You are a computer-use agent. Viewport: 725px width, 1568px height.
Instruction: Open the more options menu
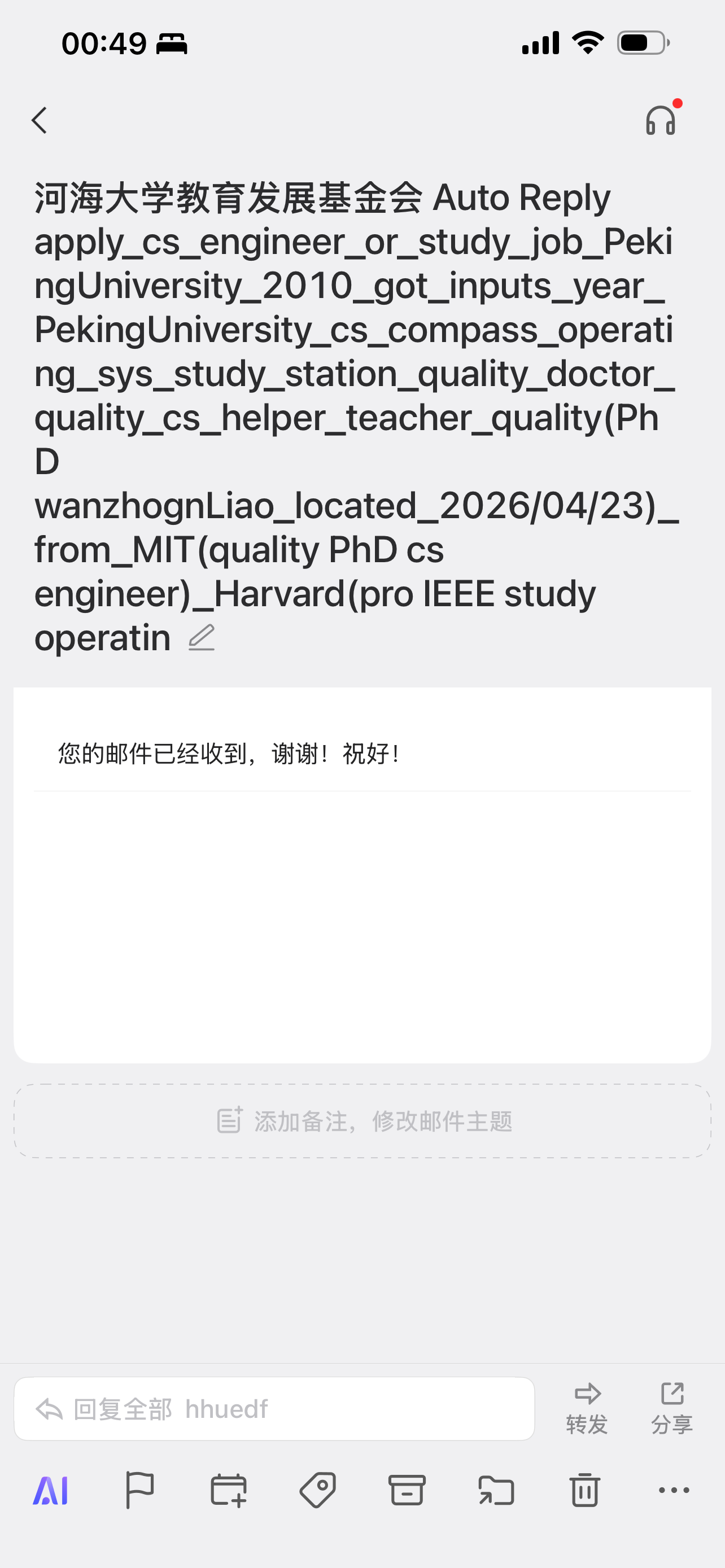coord(674,1490)
